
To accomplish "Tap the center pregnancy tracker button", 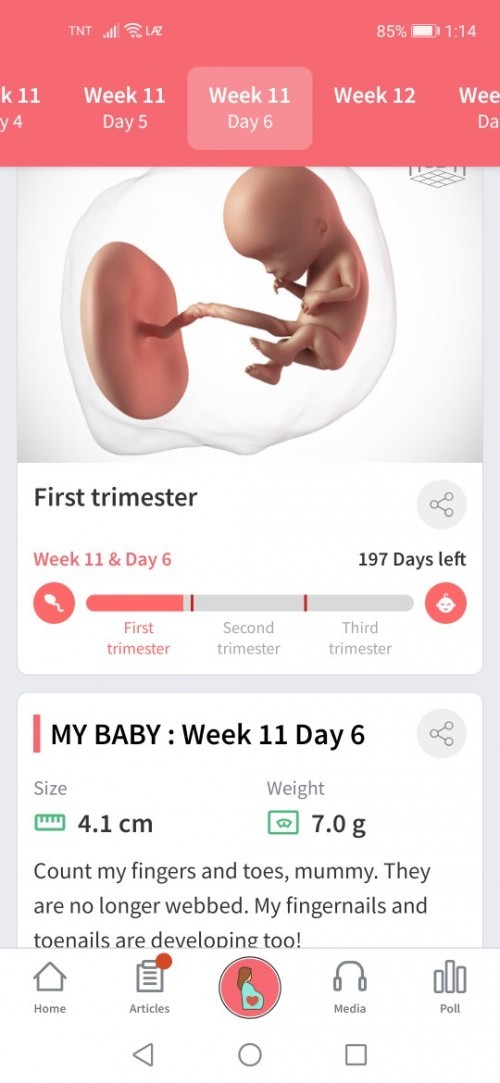I will (x=250, y=988).
